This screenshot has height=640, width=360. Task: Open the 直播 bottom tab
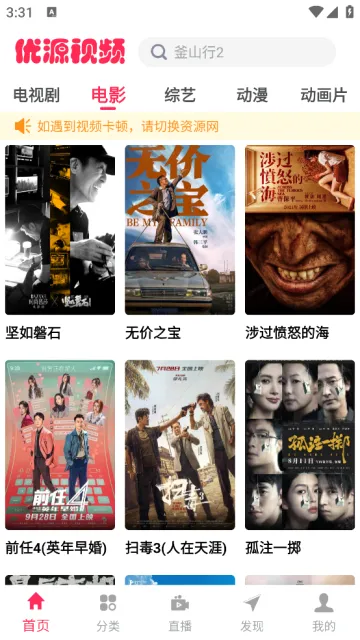180,612
